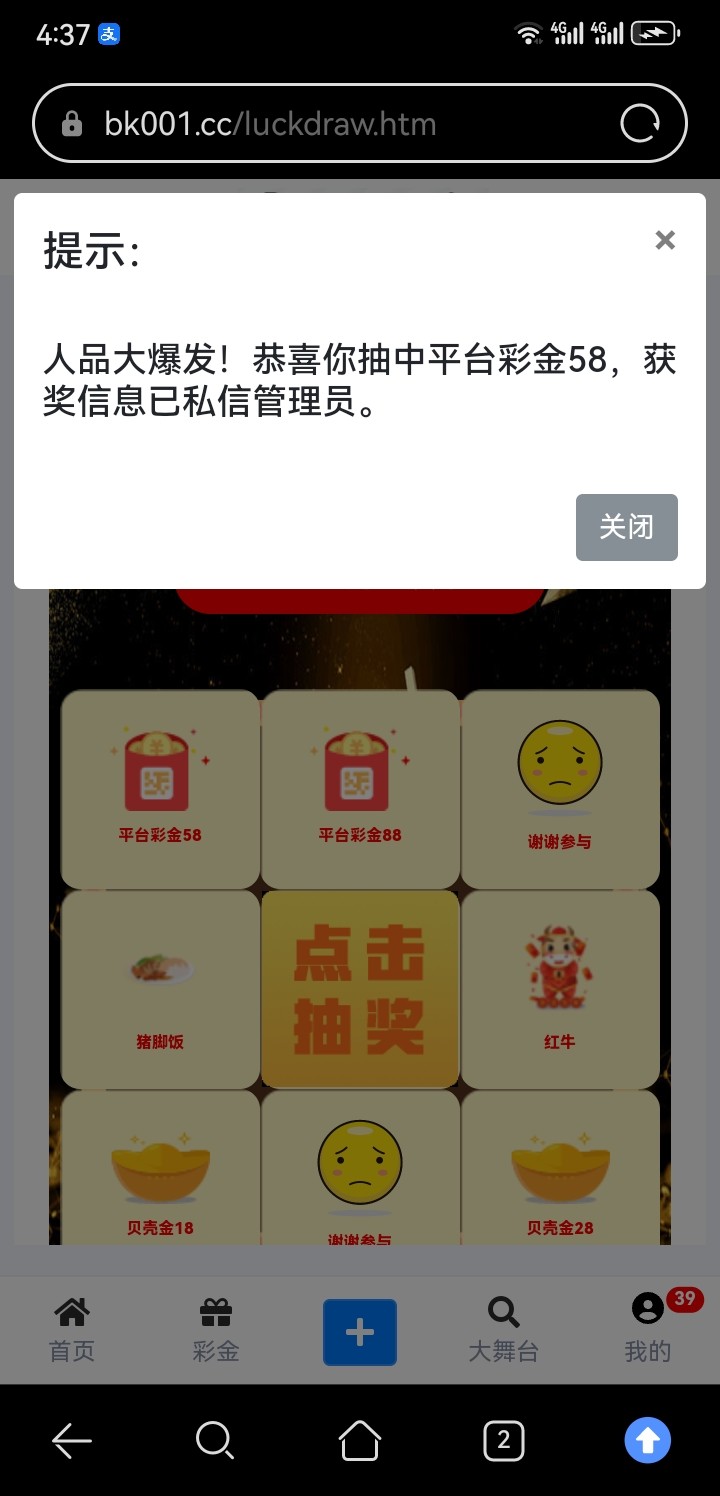The width and height of the screenshot is (720, 1496).
Task: View the two open browser tabs
Action: [503, 1441]
